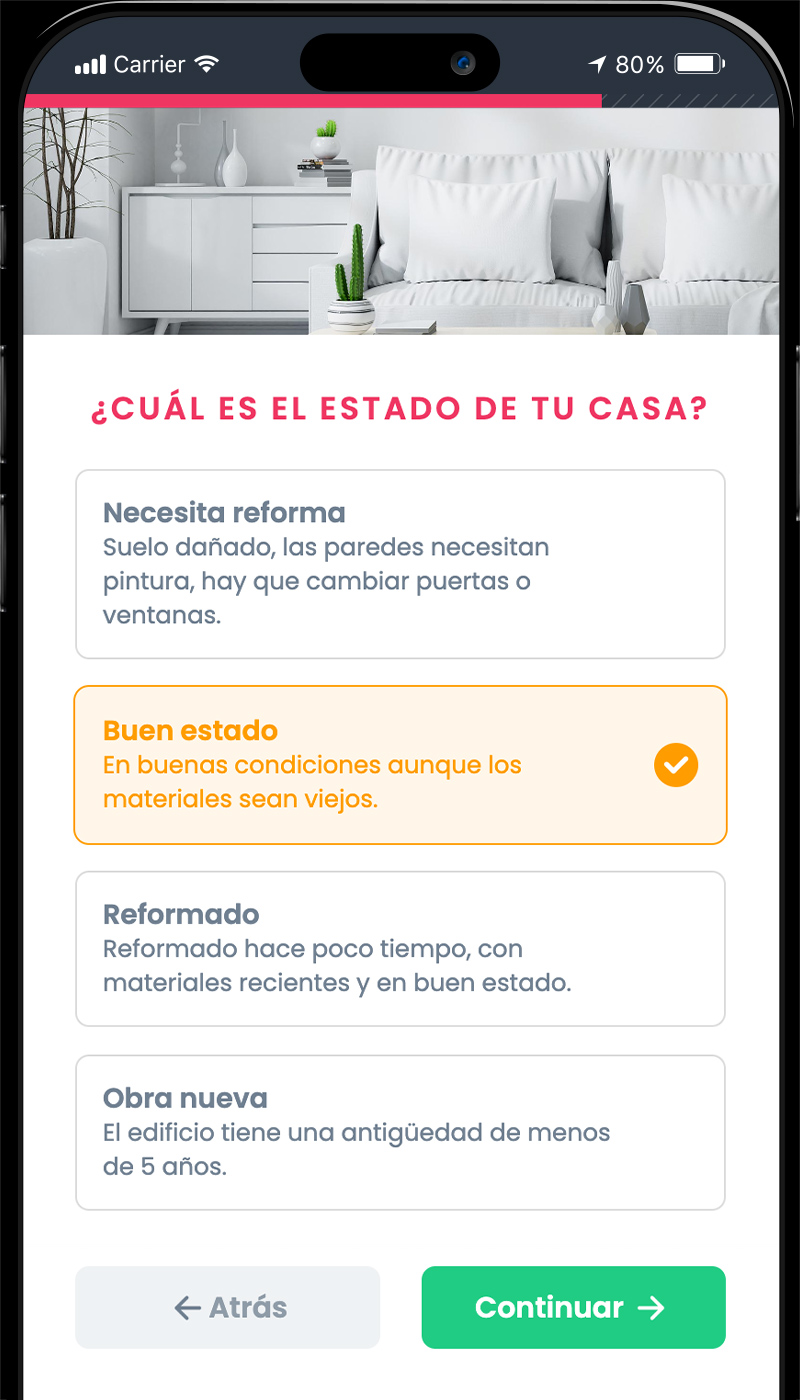The image size is (800, 1400).
Task: Pick the Reformado option
Action: (400, 948)
